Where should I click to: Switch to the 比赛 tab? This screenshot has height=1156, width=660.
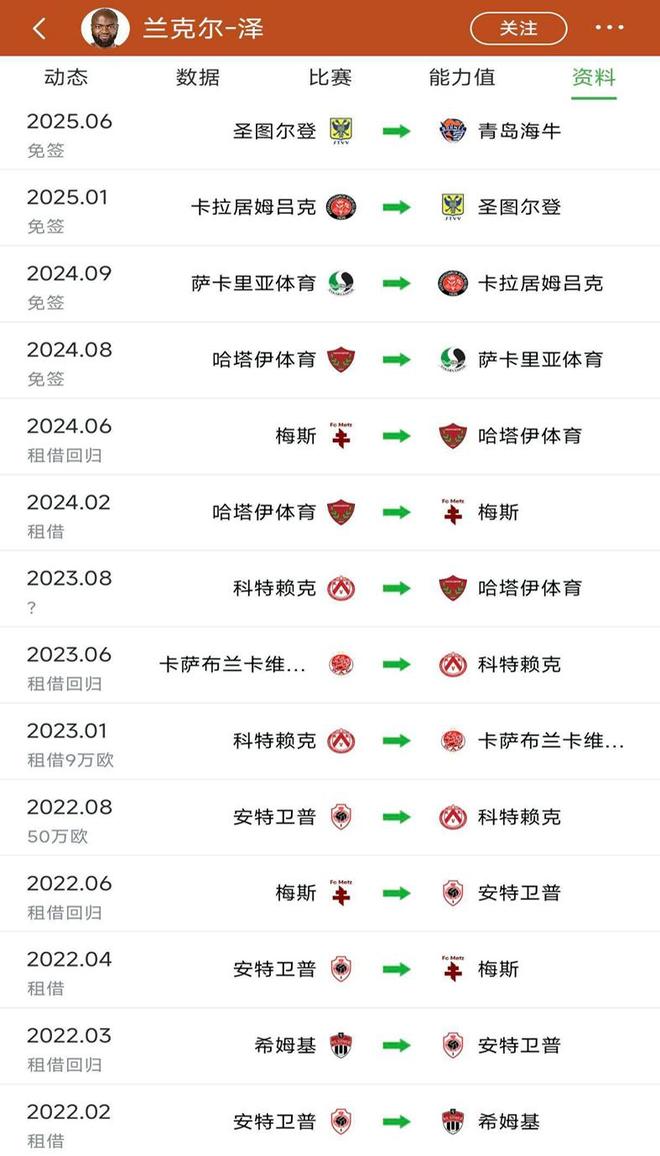(330, 78)
